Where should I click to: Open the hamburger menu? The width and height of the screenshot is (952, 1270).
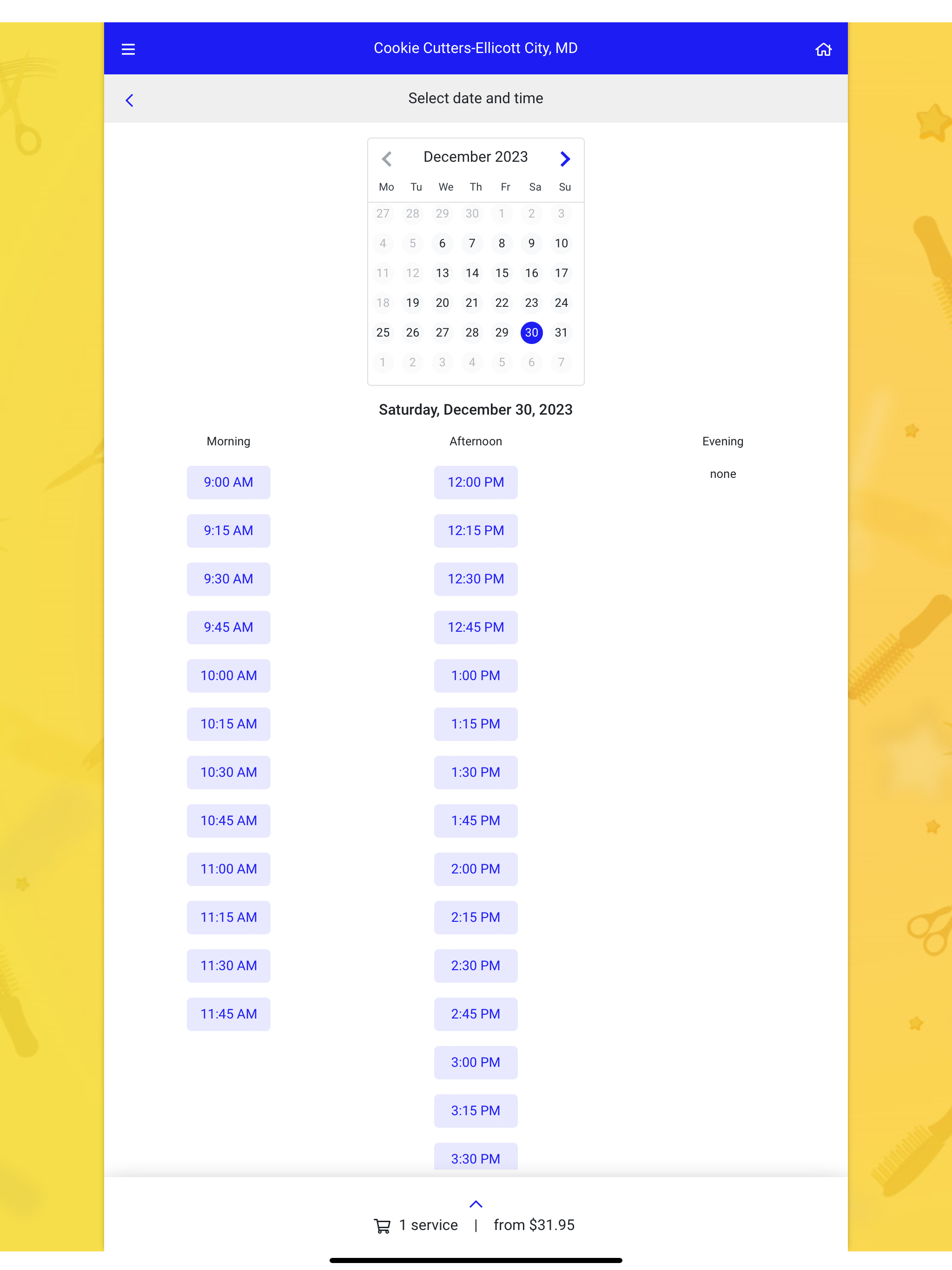(x=128, y=49)
